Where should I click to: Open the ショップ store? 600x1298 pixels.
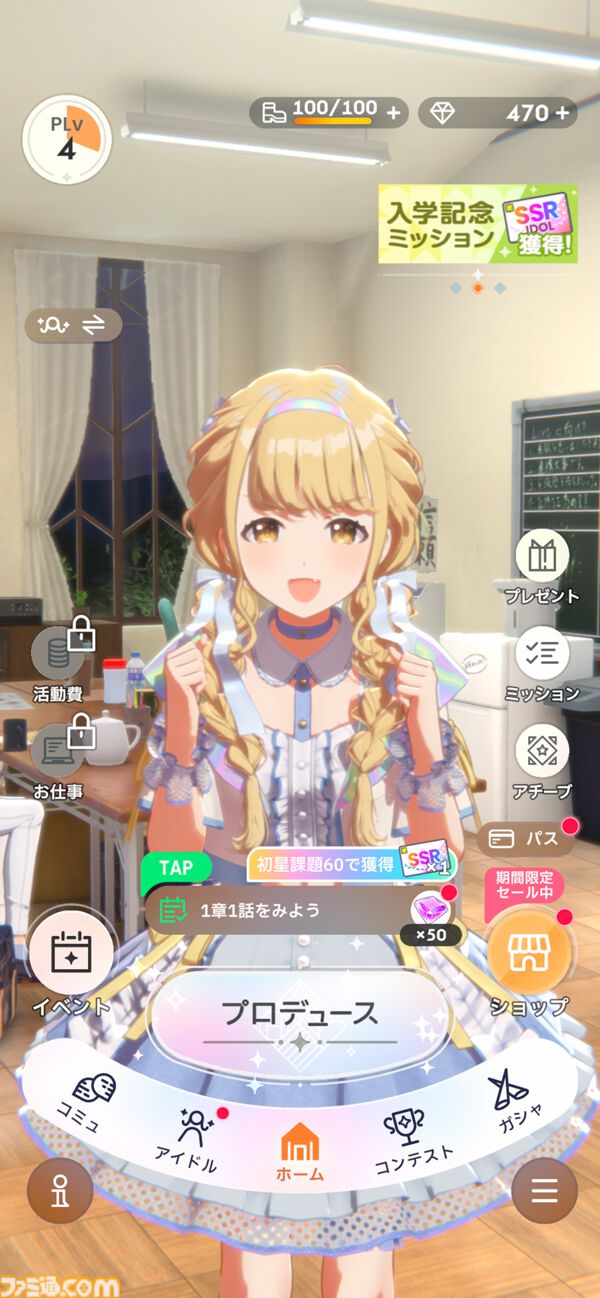(x=529, y=962)
